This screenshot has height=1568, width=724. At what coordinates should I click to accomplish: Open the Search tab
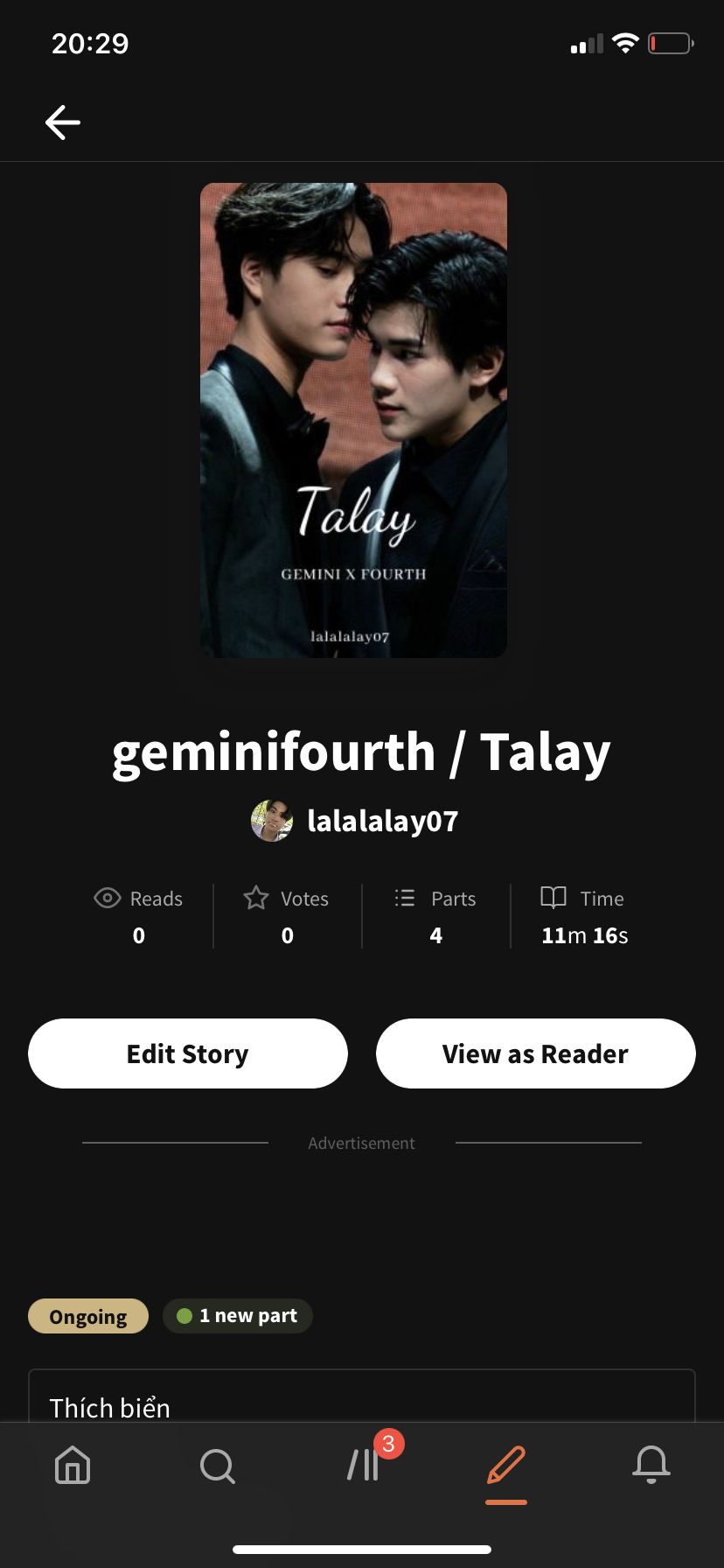[217, 1465]
